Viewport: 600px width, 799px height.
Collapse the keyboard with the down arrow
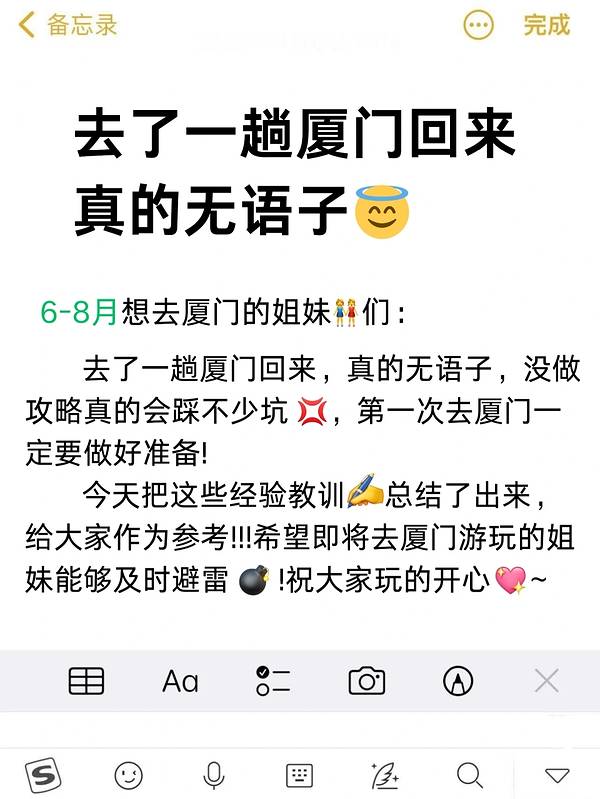coord(557,774)
